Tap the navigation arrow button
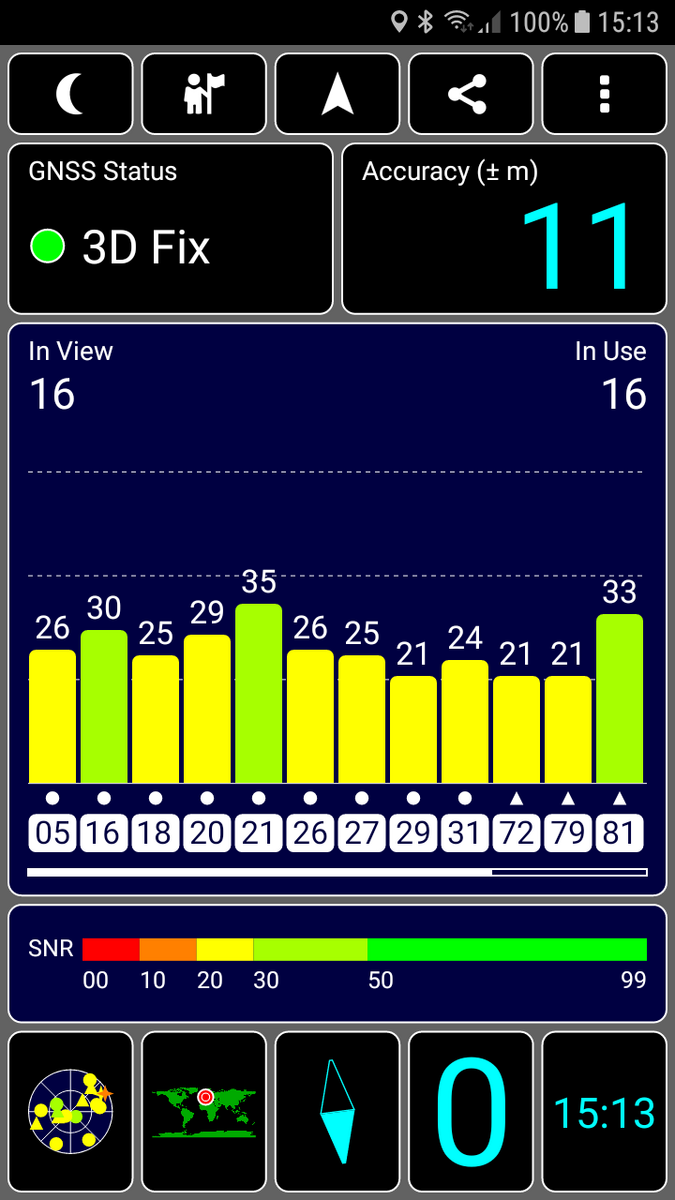The image size is (675, 1200). (338, 94)
